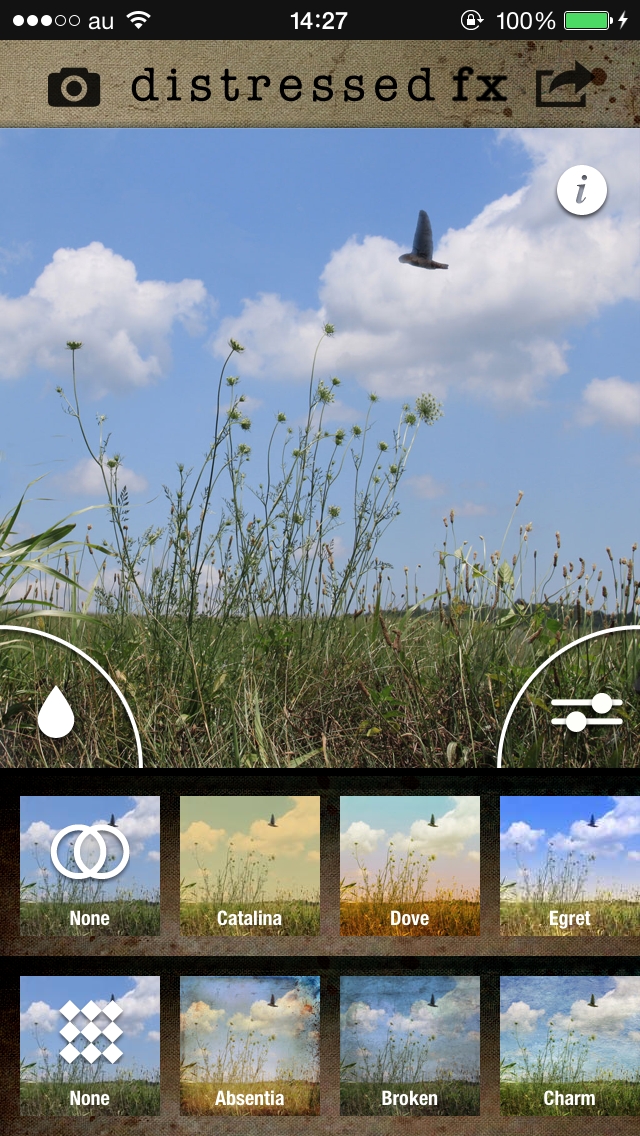The image size is (640, 1136).
Task: Open the info button on the photo
Action: click(582, 192)
